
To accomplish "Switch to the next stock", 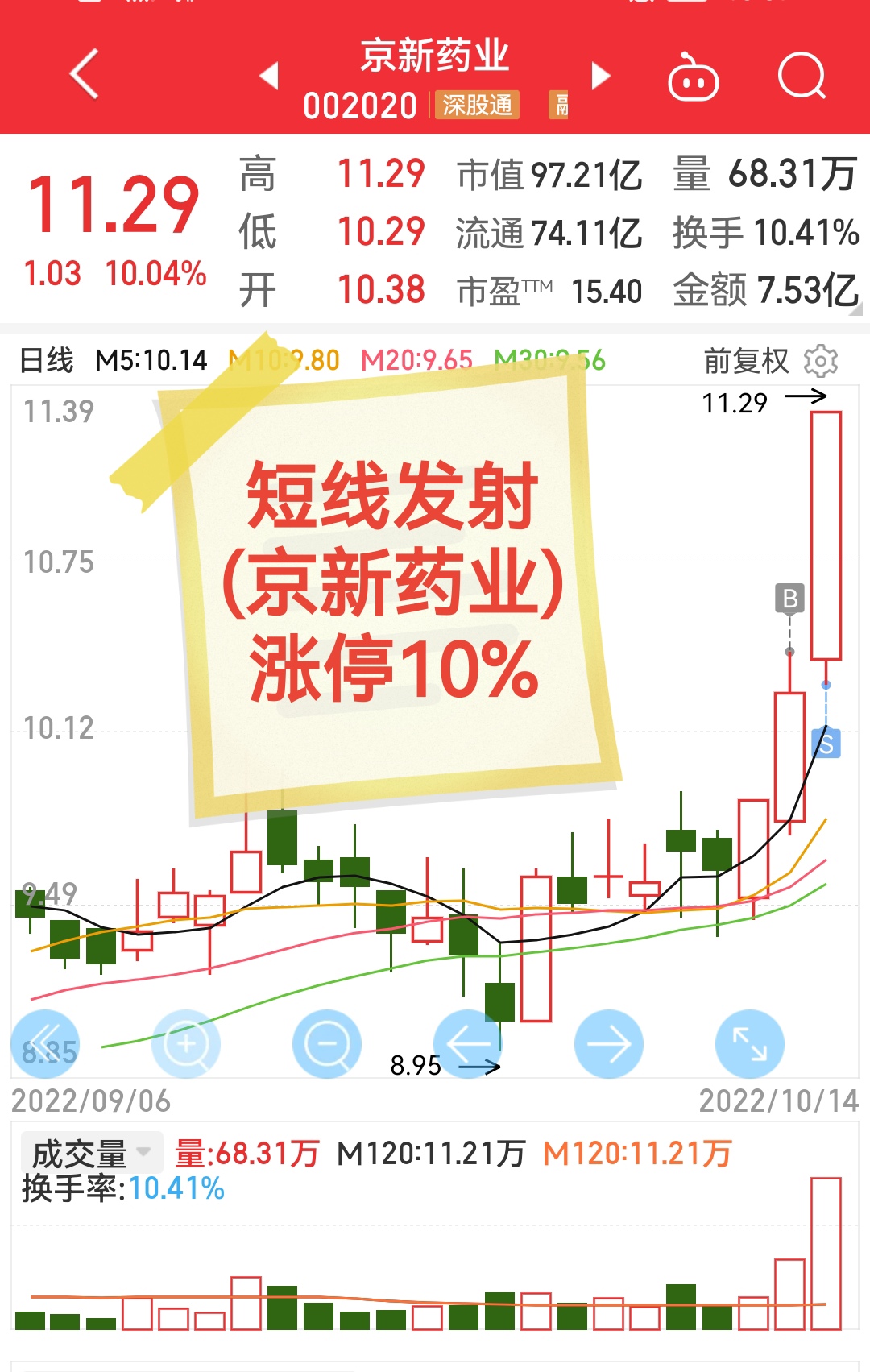I will click(600, 76).
